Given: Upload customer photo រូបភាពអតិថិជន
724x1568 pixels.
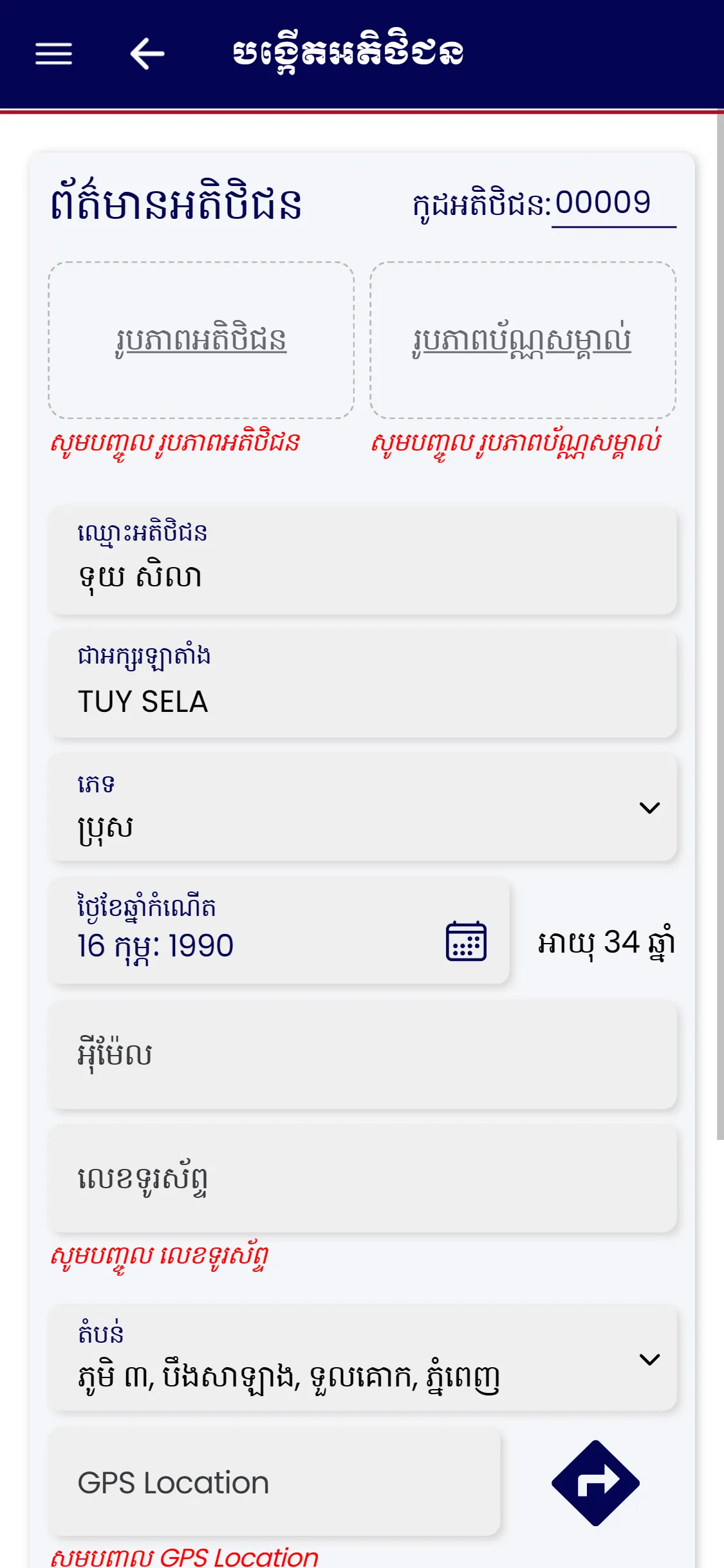Looking at the screenshot, I should [201, 340].
